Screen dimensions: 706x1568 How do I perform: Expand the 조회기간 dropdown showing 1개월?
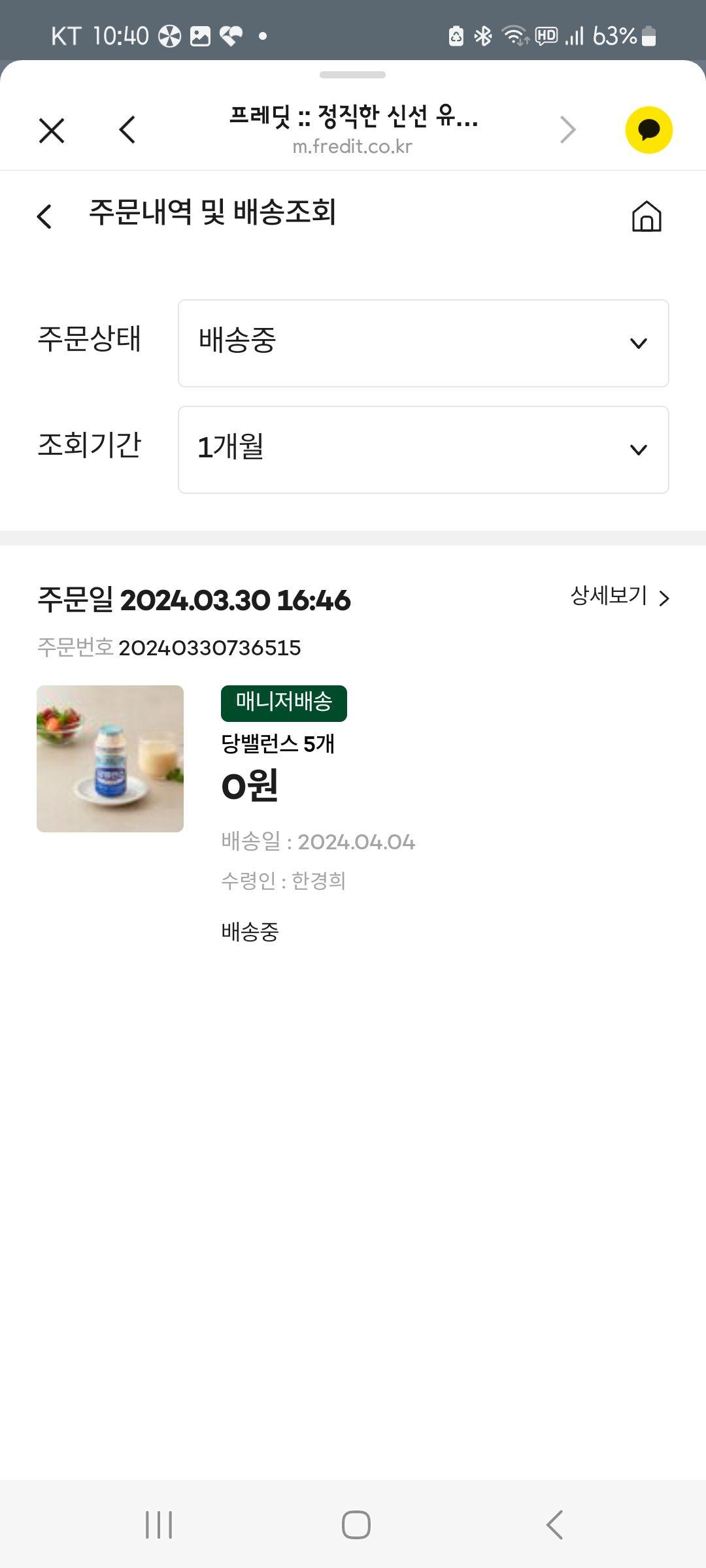423,449
